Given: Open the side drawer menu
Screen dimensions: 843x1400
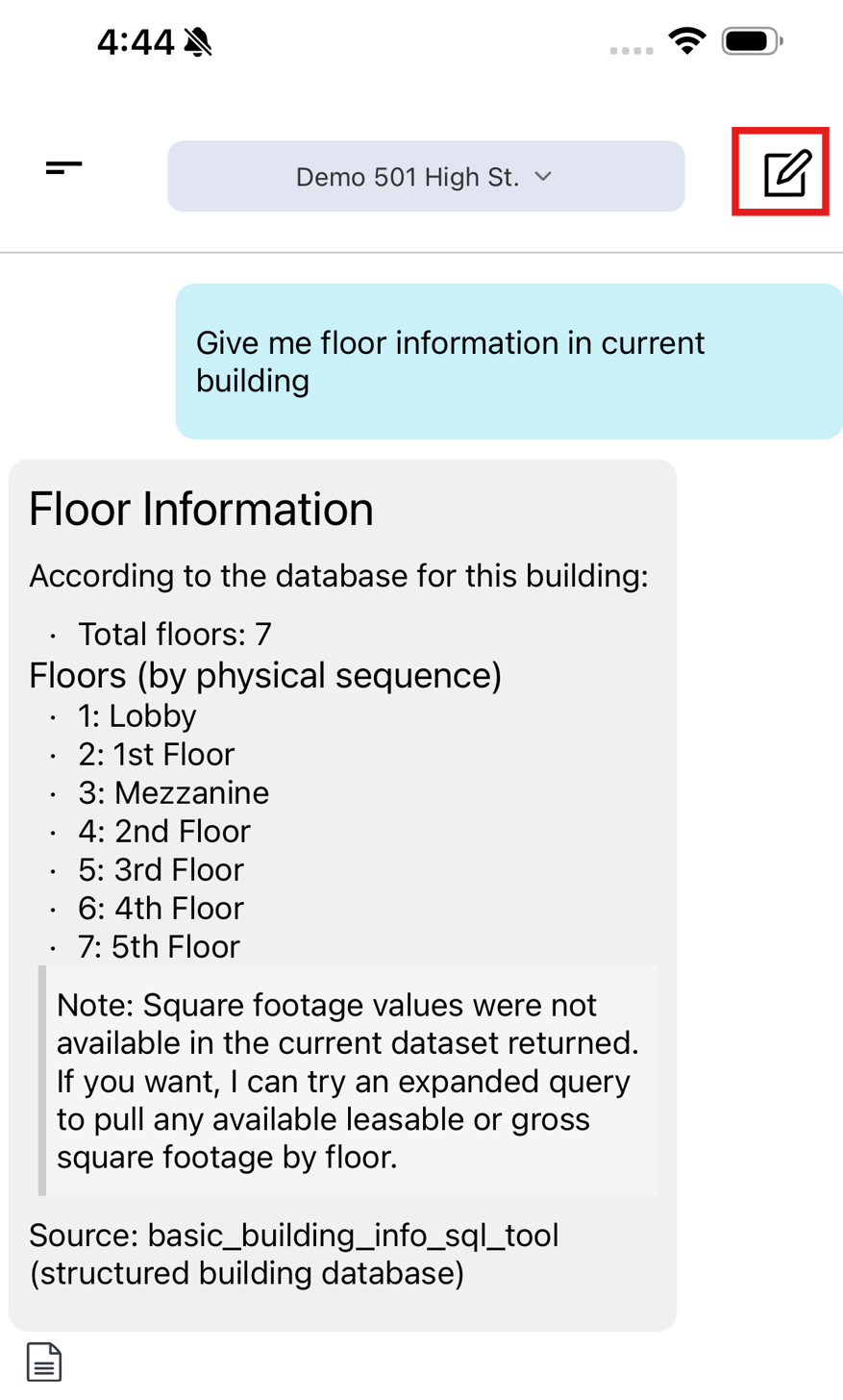Looking at the screenshot, I should coord(63,168).
